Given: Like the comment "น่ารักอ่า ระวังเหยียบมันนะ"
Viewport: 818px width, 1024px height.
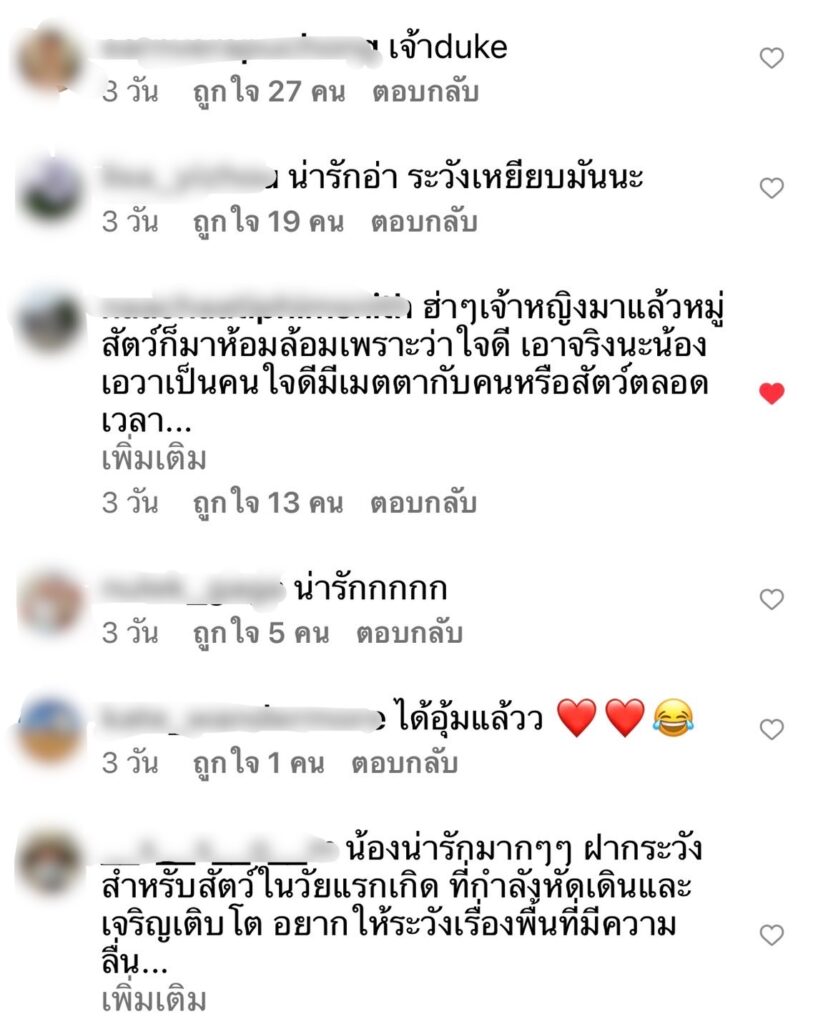Looking at the screenshot, I should pyautogui.click(x=771, y=188).
